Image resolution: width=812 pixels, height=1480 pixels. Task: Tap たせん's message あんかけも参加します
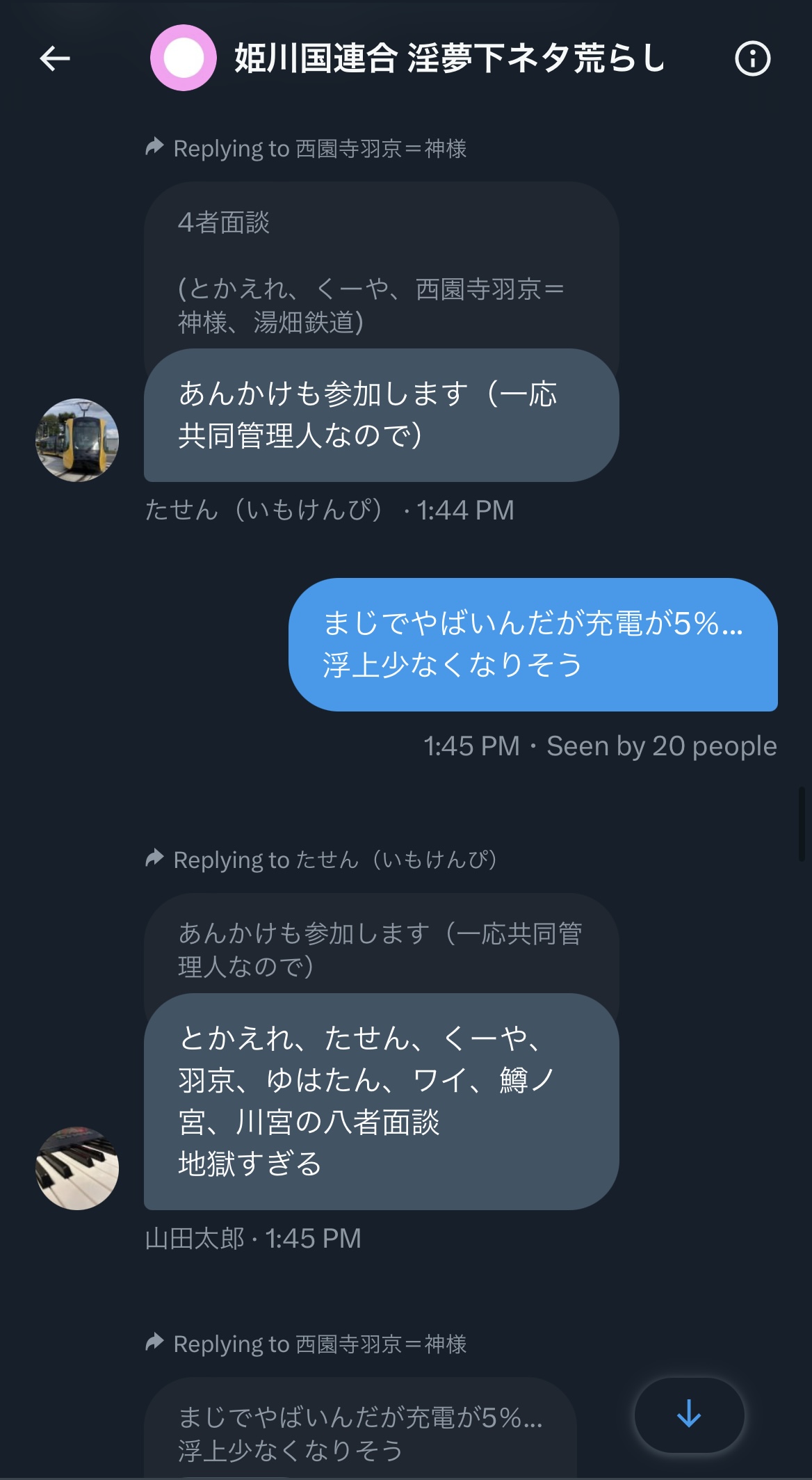(381, 415)
